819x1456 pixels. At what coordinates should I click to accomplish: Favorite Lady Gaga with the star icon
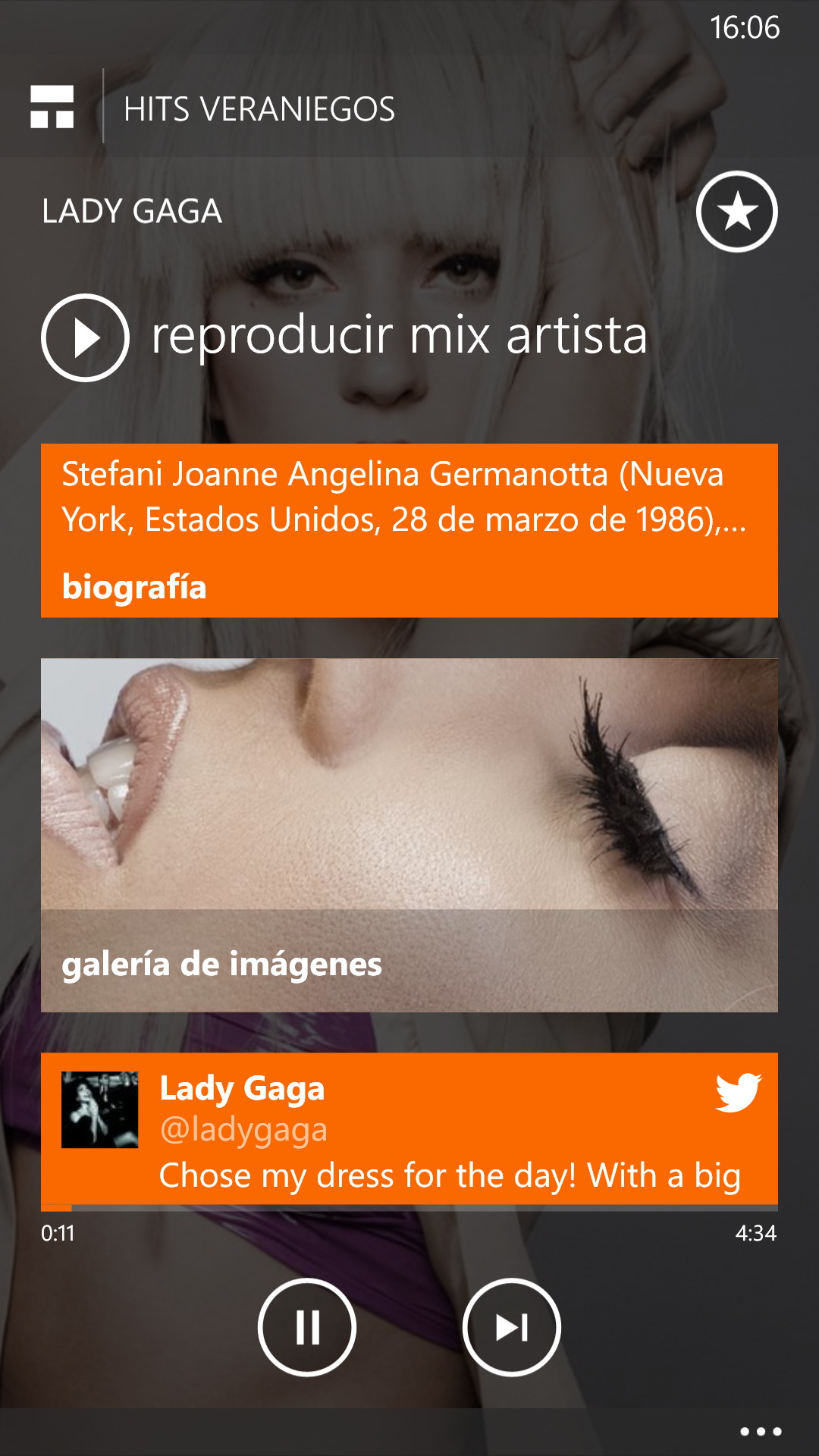tap(736, 212)
